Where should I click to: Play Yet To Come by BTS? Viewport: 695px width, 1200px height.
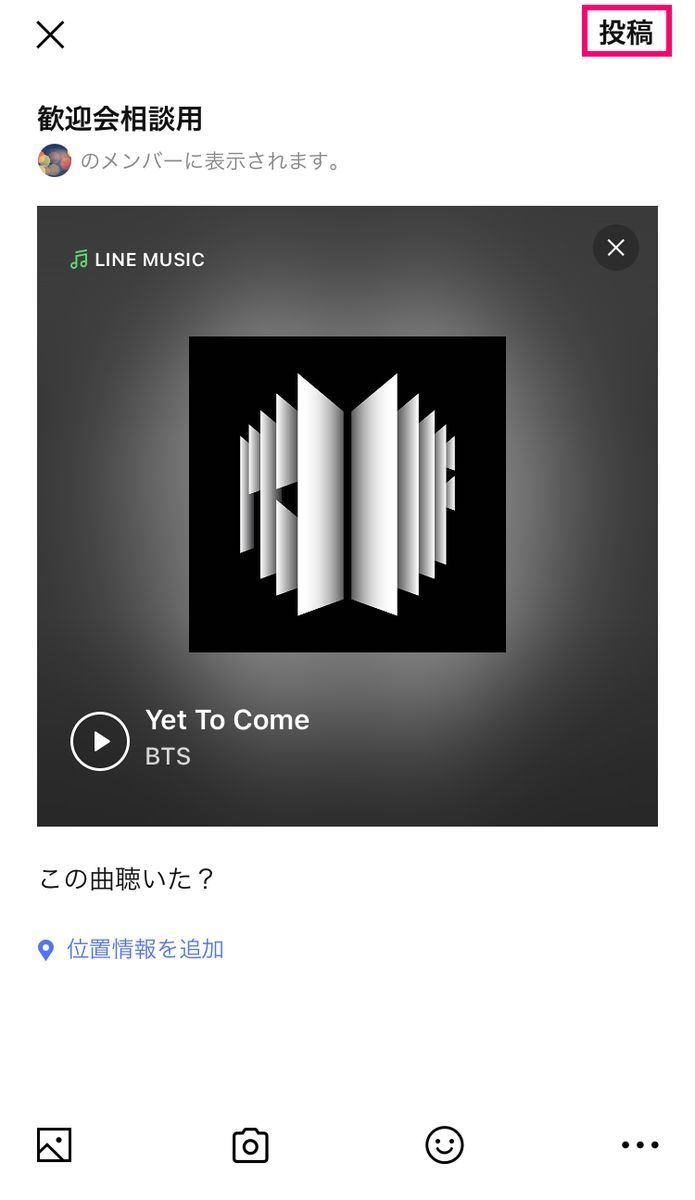pyautogui.click(x=100, y=741)
